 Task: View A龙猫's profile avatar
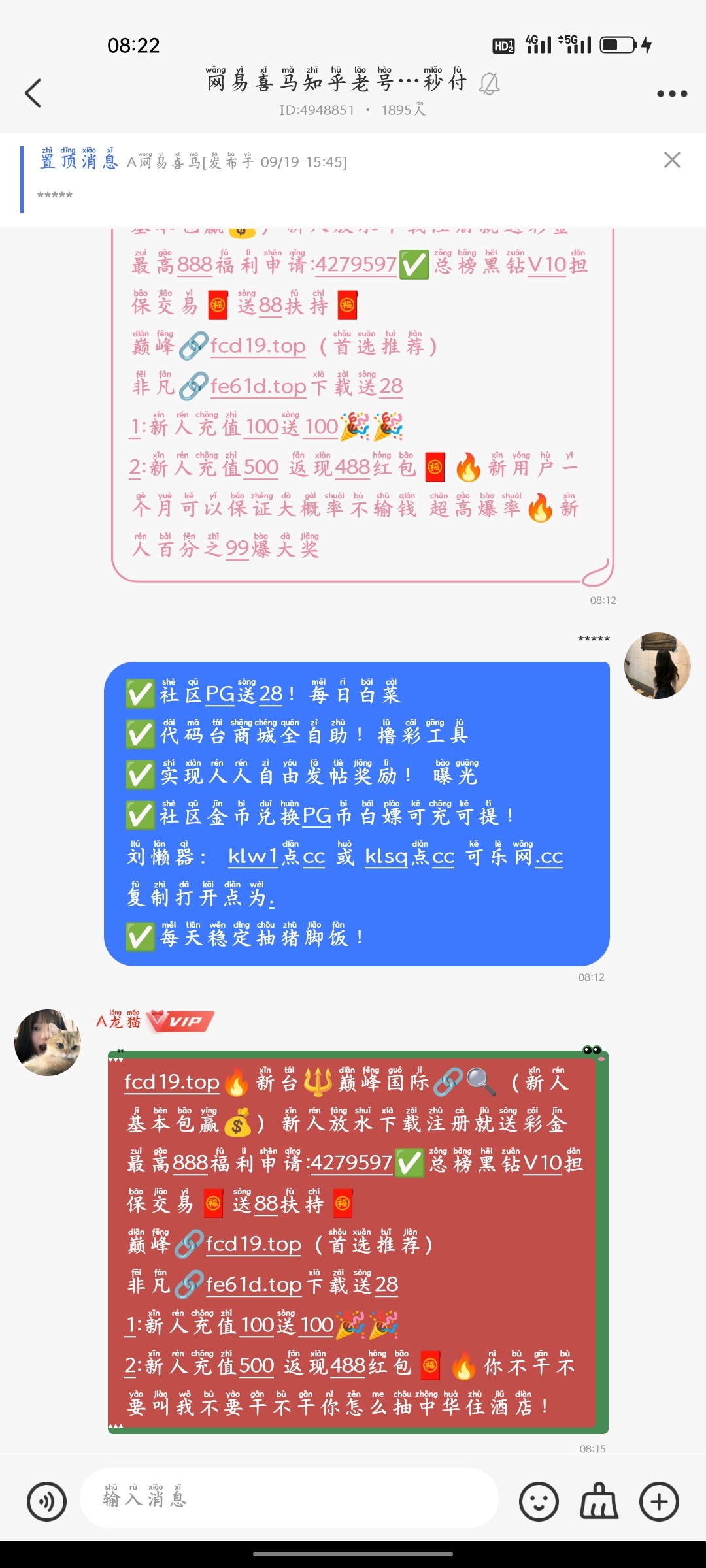click(x=48, y=1043)
